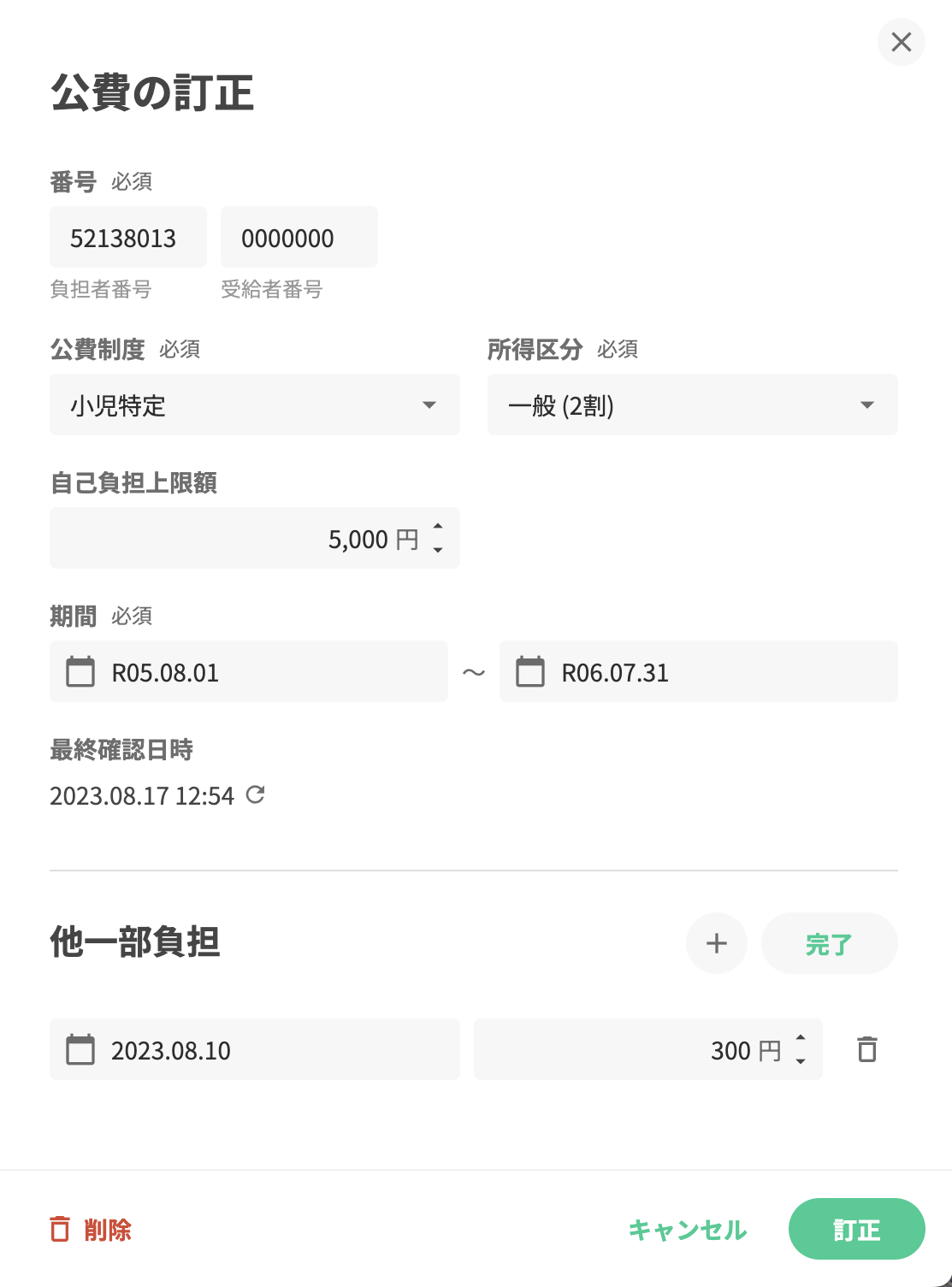Pick the start date R05.08.01
Screen dimensions: 952x1287
pos(248,672)
